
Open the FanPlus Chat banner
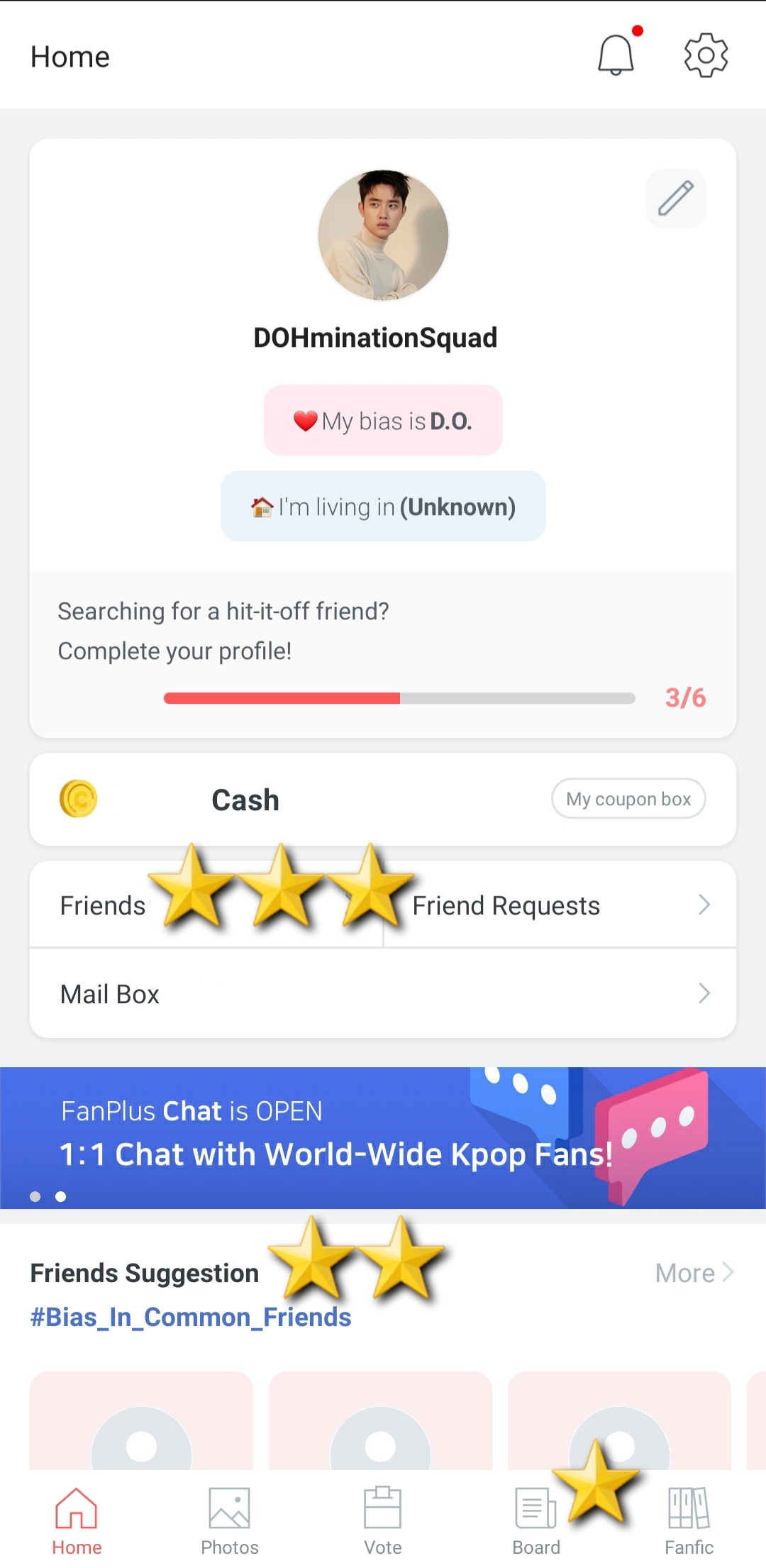(383, 1138)
